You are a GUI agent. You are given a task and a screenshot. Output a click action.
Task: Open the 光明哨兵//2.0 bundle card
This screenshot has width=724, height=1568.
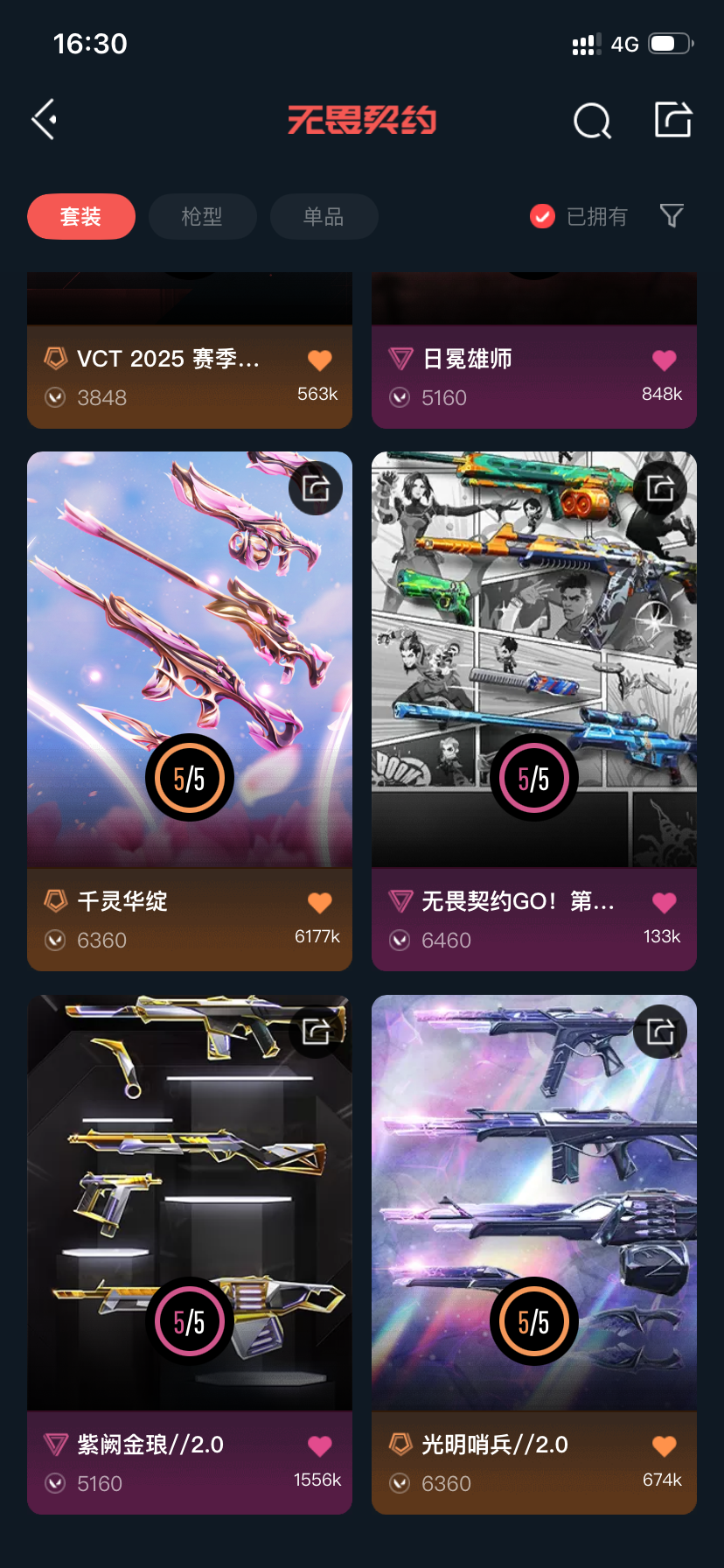pos(534,1255)
